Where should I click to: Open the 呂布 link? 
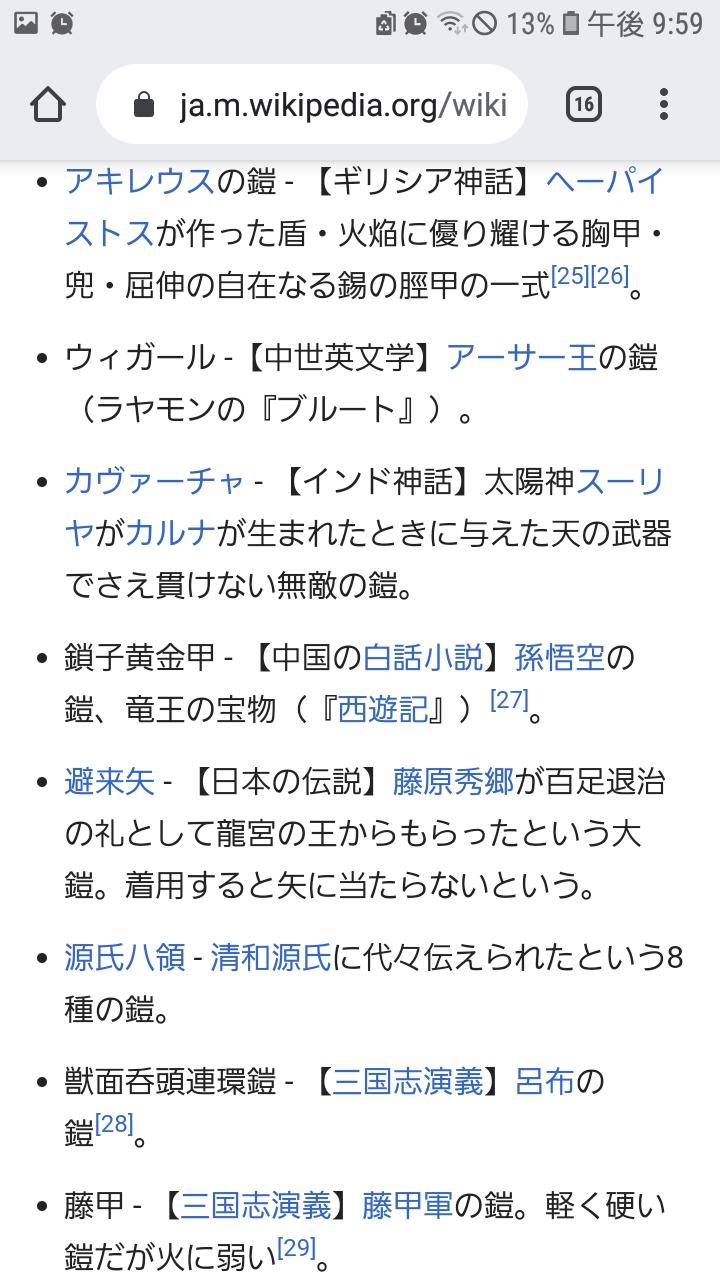point(545,1081)
